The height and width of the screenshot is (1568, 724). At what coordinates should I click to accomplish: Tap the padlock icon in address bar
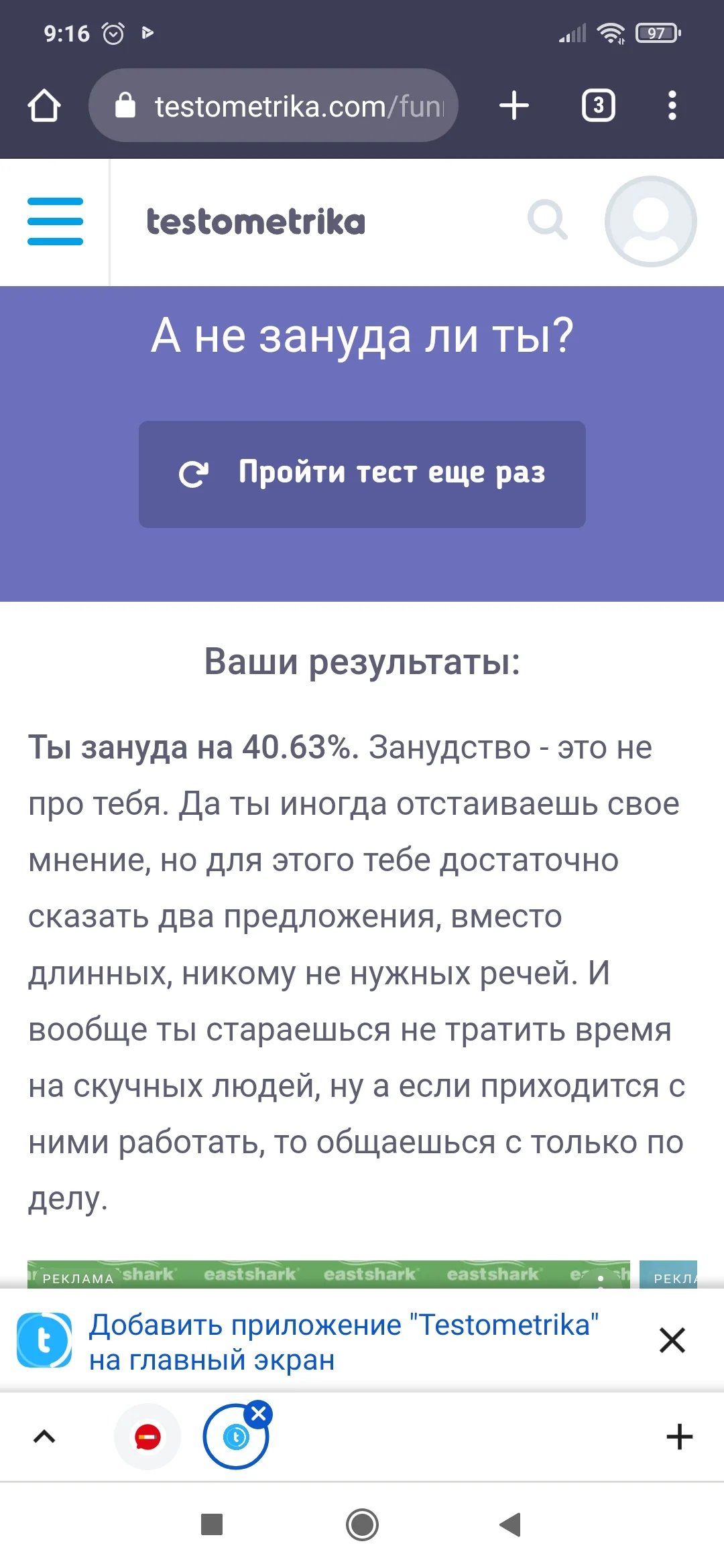pyautogui.click(x=127, y=105)
